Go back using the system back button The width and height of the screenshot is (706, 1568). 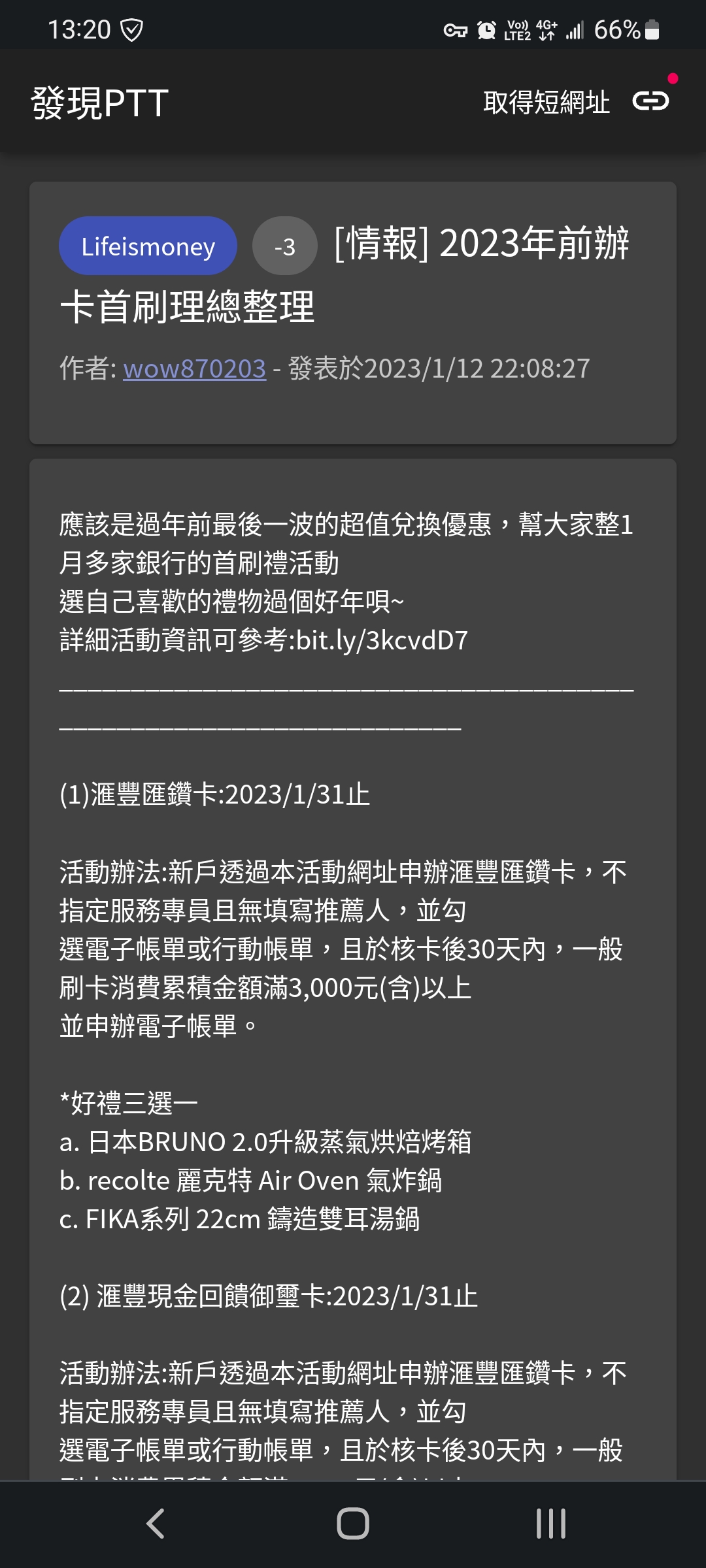[156, 1524]
